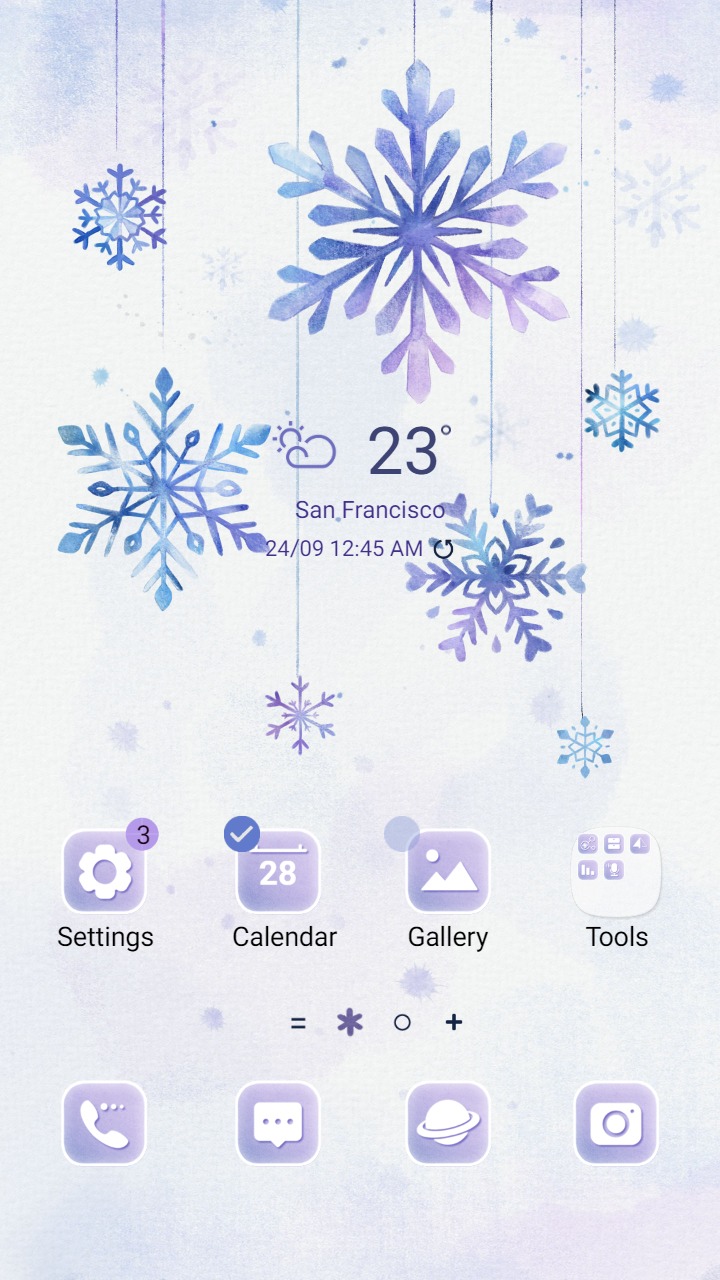Screen dimensions: 720x1280
Task: Open the Settings app
Action: point(105,873)
